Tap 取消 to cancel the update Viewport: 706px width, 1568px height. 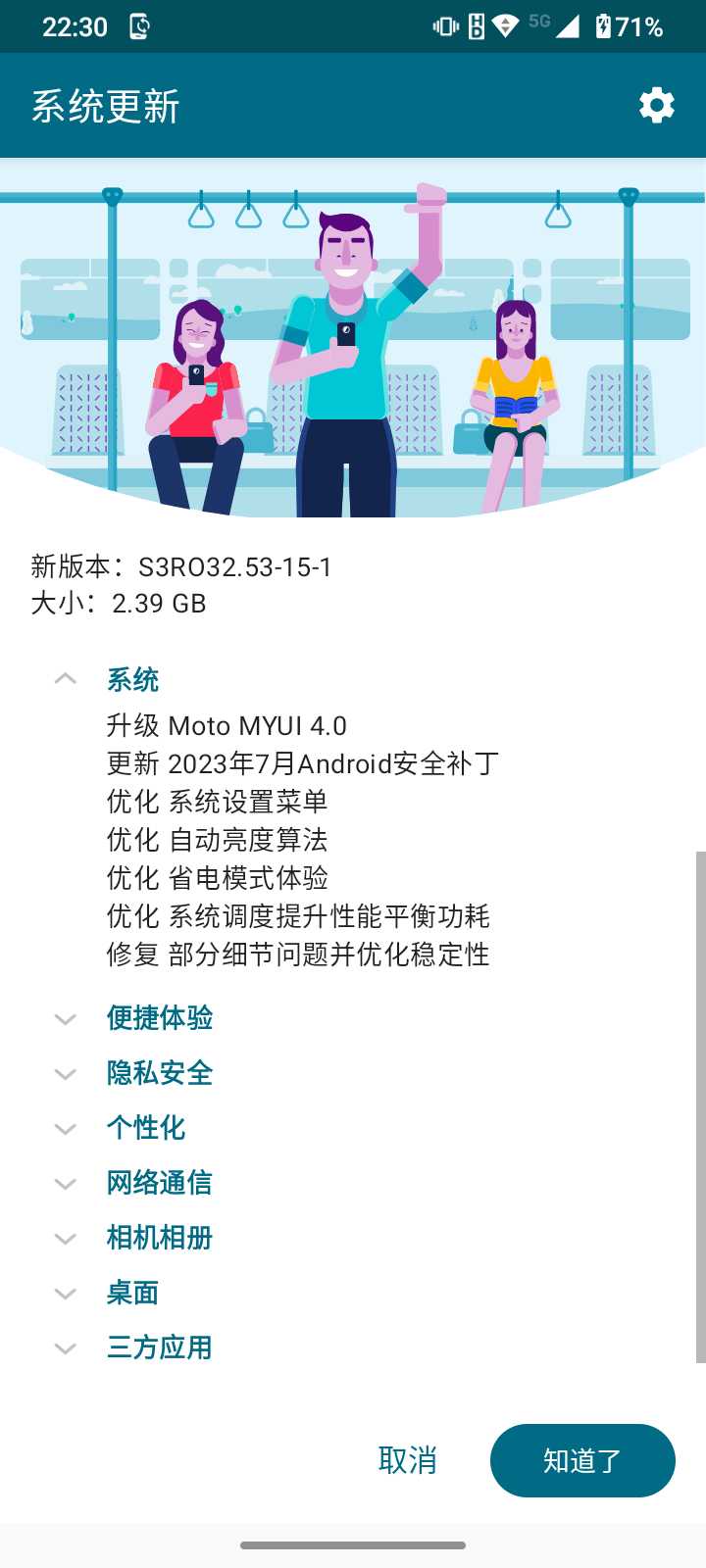tap(408, 1460)
